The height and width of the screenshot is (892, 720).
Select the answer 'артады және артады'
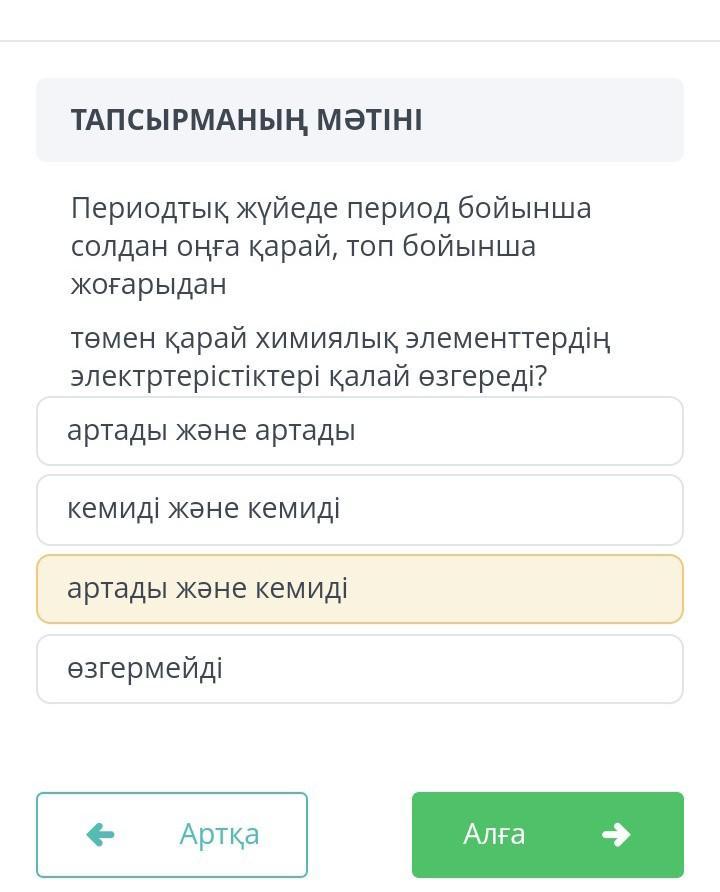(x=359, y=431)
